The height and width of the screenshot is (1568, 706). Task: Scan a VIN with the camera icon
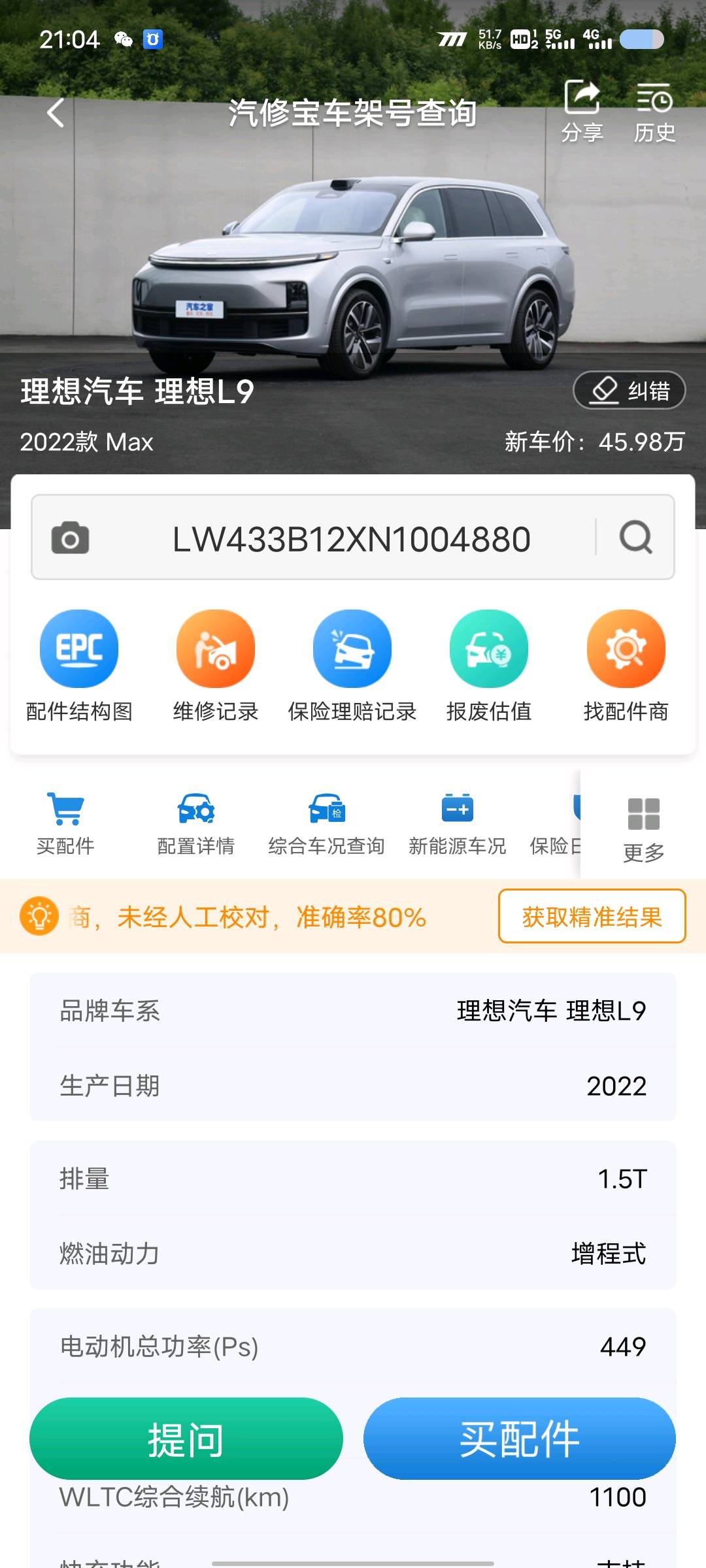pos(70,538)
